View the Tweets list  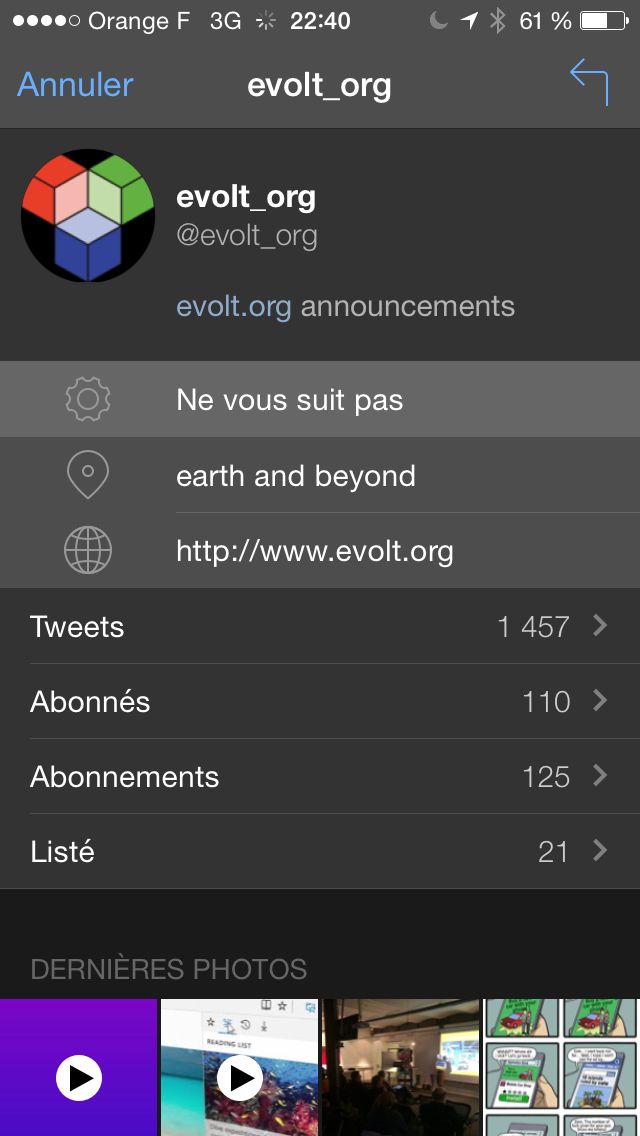point(320,627)
